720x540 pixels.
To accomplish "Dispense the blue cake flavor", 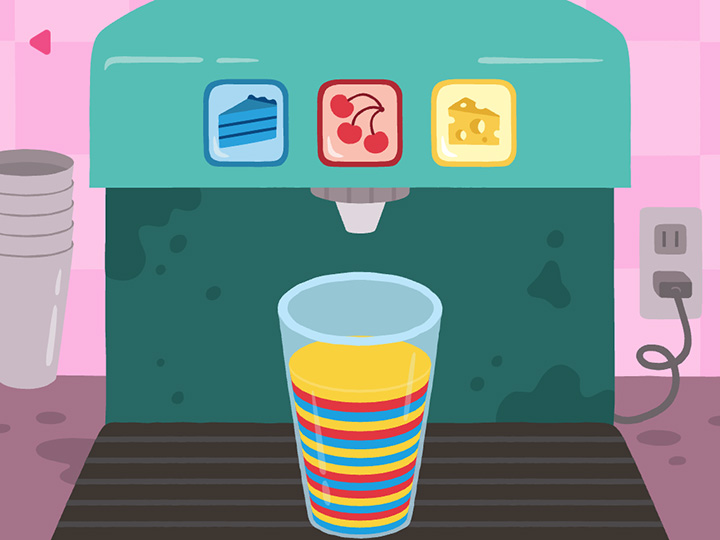I will coord(246,123).
